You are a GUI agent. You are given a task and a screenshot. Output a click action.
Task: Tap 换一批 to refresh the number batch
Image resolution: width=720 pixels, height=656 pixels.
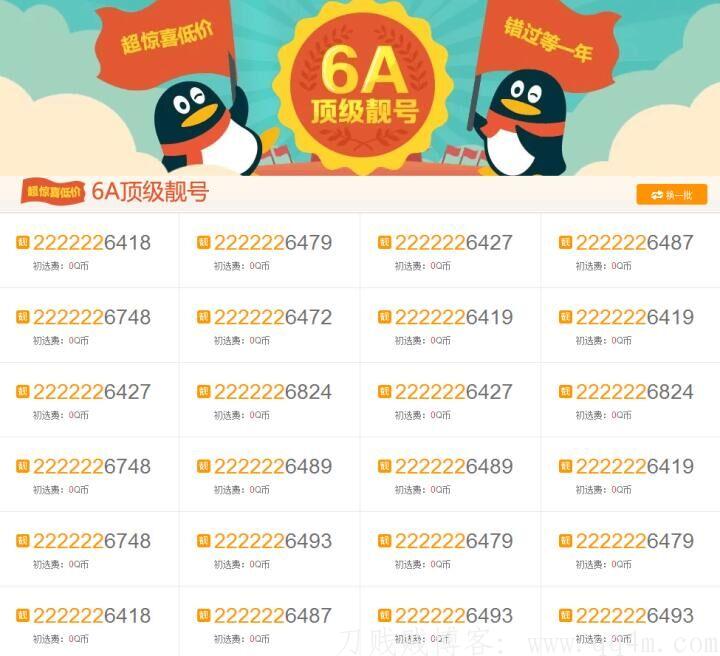coord(671,195)
